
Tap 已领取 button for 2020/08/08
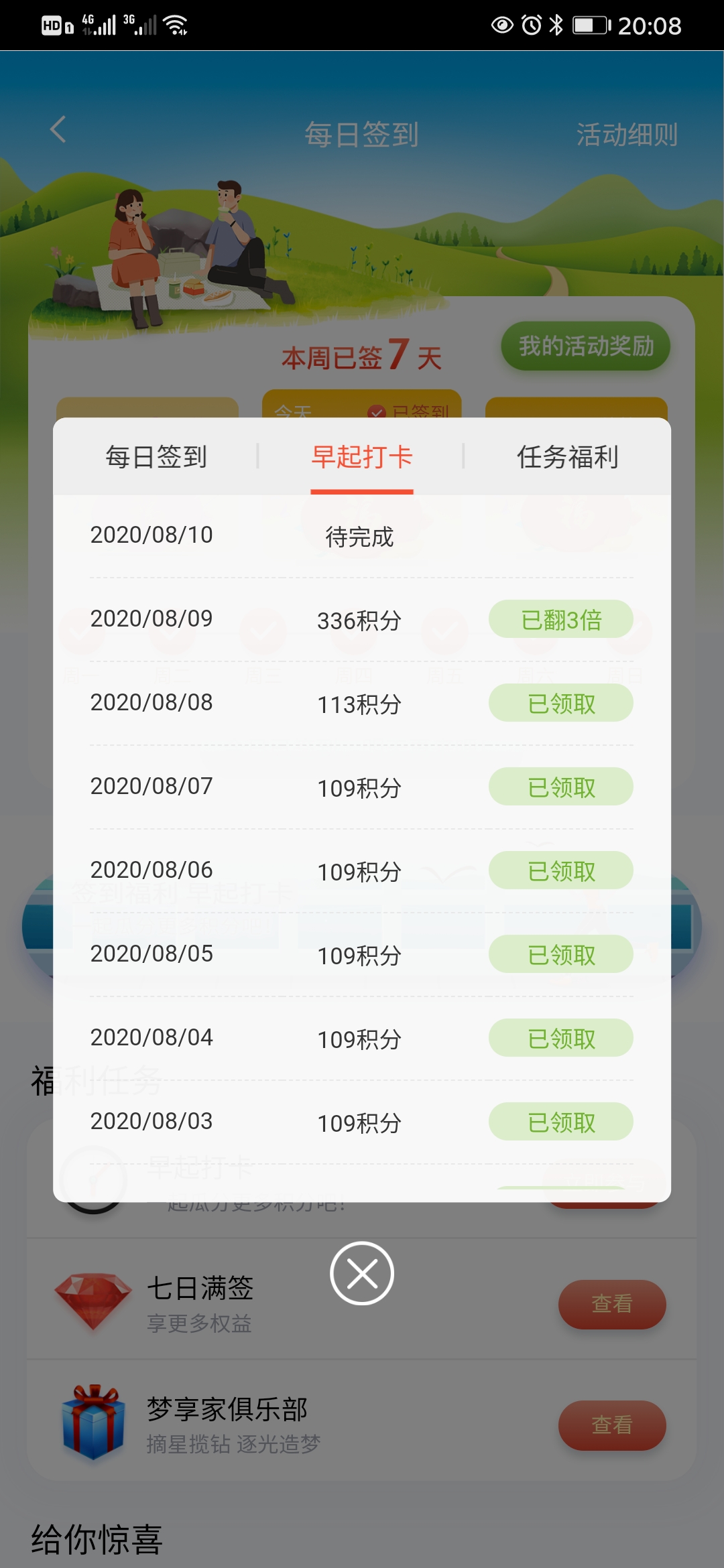561,704
